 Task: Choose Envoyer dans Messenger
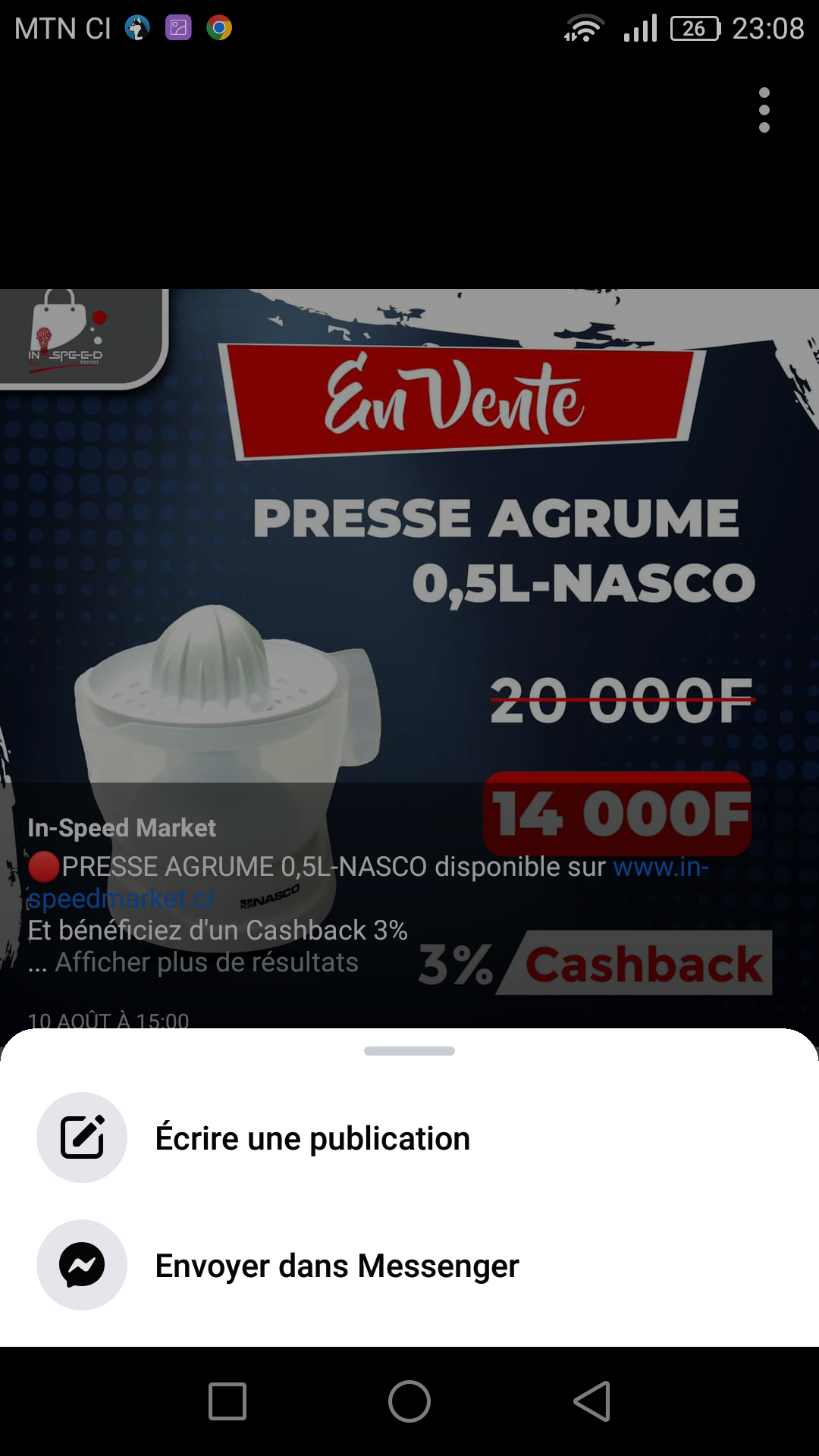tap(409, 1265)
